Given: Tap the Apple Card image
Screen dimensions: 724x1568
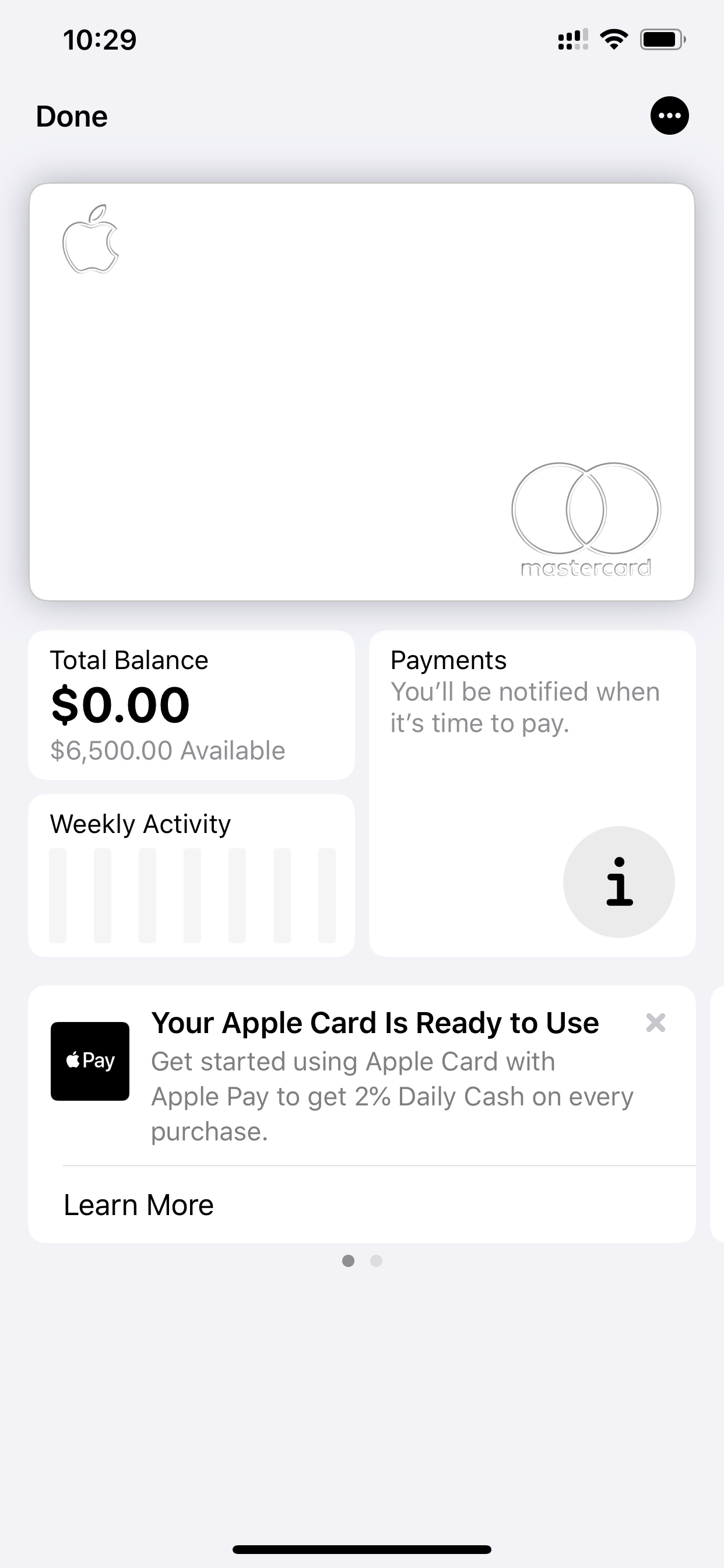Looking at the screenshot, I should [362, 392].
